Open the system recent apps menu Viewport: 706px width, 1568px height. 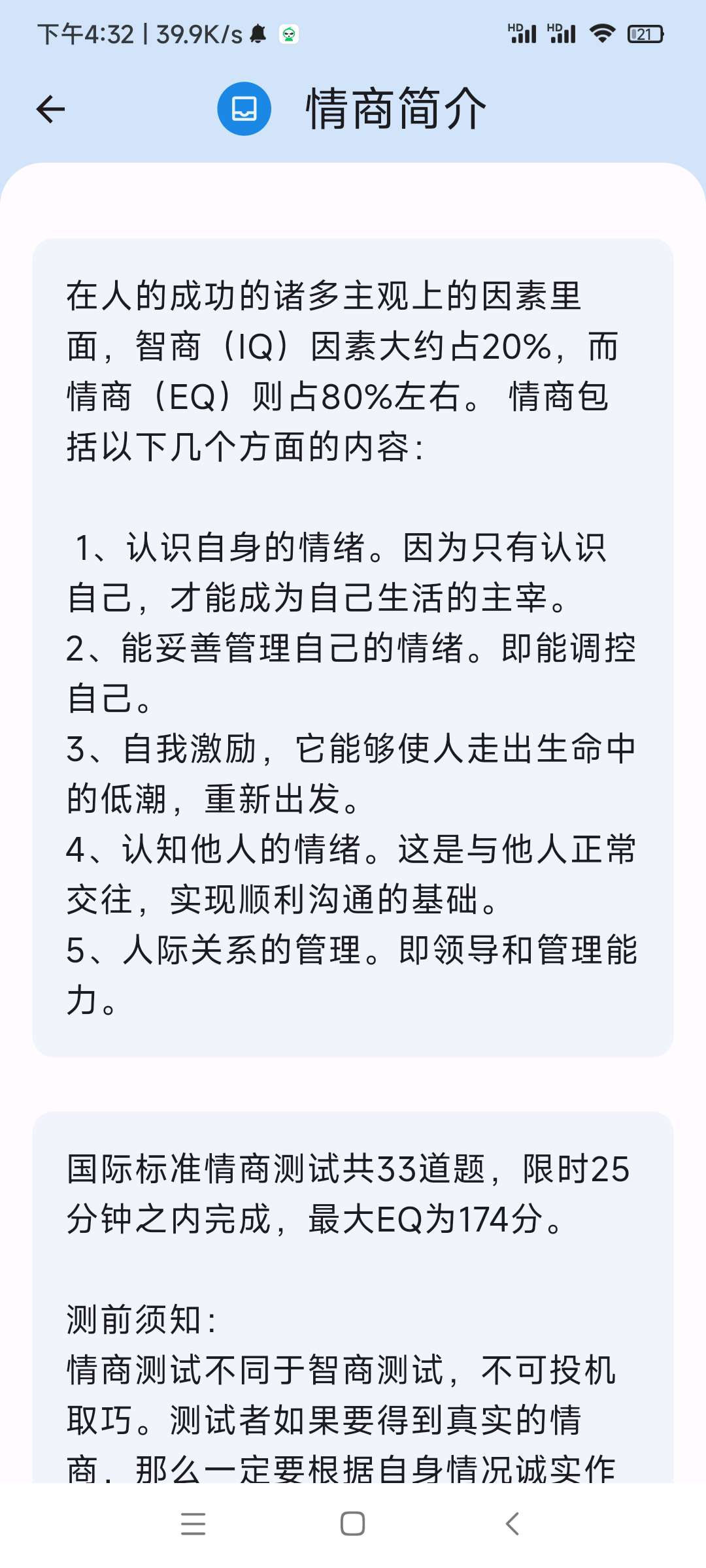click(193, 1524)
